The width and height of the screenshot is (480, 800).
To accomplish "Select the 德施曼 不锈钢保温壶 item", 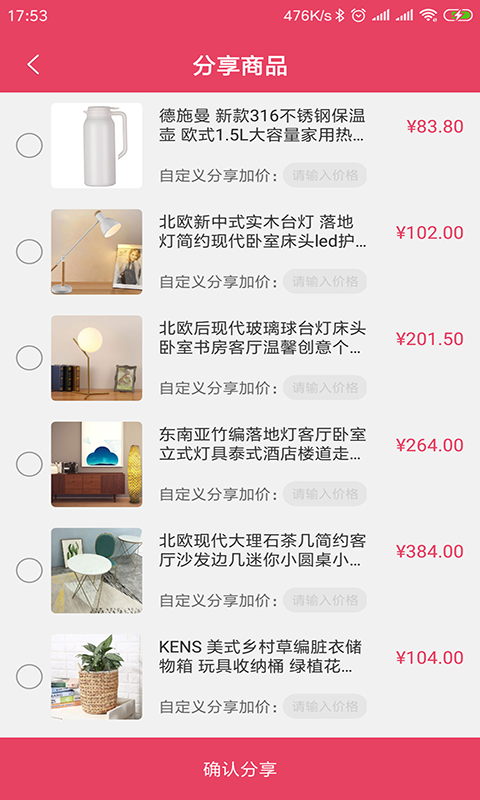I will coord(29,145).
